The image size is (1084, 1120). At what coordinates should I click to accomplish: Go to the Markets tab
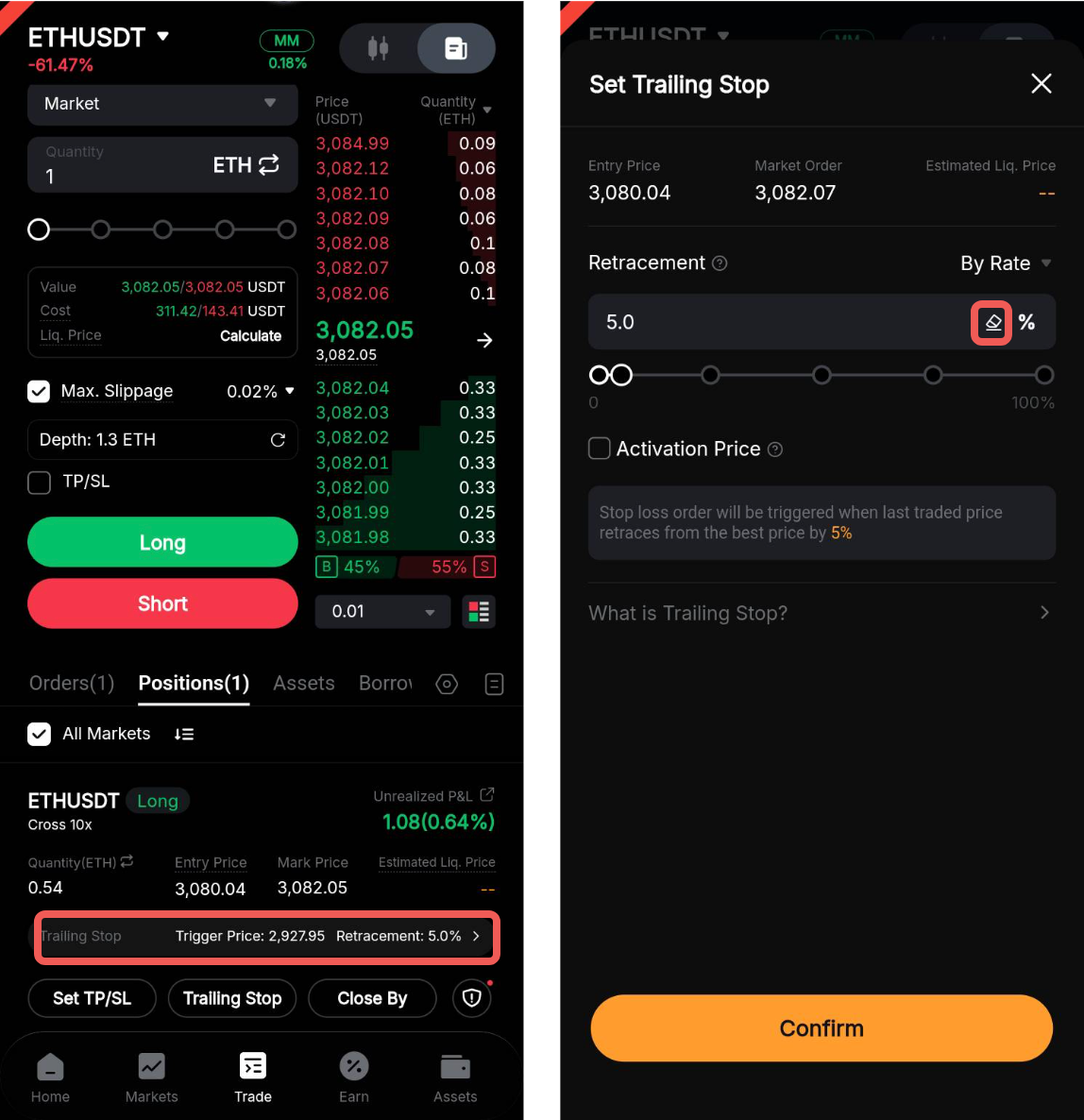click(151, 1078)
